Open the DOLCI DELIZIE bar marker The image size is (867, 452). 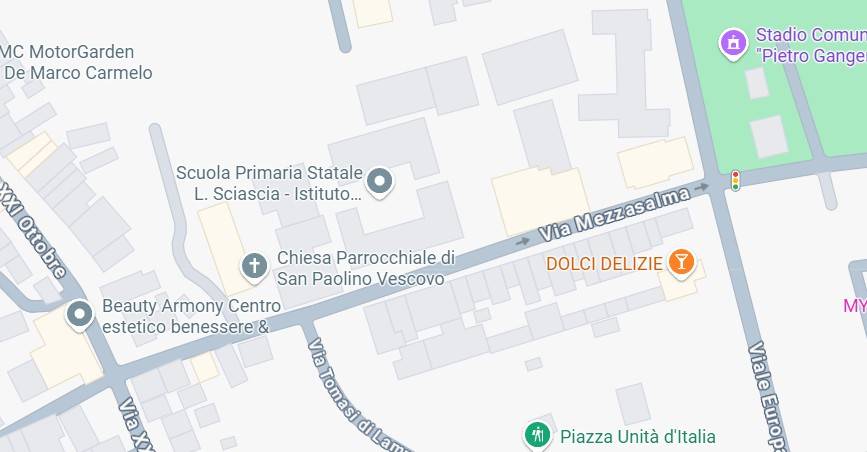[680, 262]
